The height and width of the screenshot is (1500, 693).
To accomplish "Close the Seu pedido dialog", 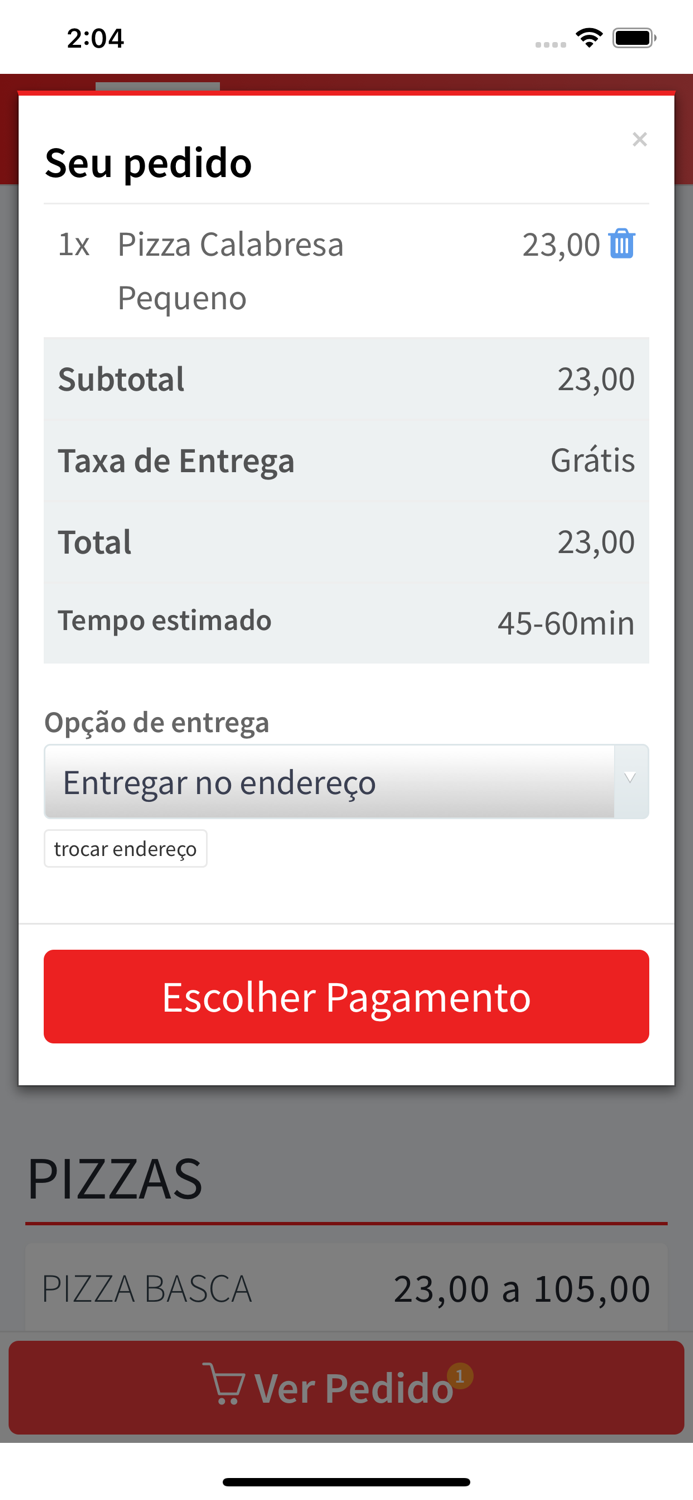I will pyautogui.click(x=640, y=139).
